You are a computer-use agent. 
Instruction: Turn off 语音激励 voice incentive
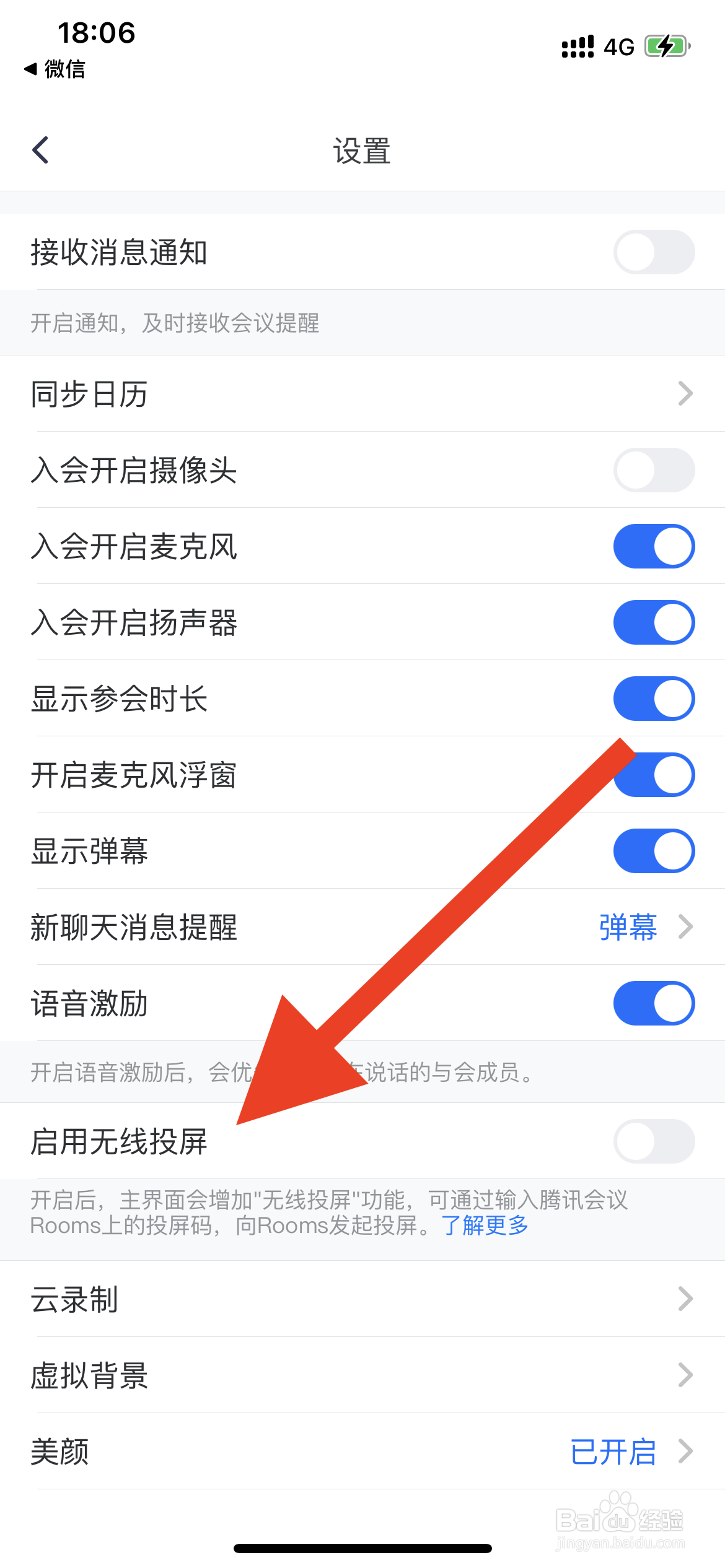(654, 1003)
